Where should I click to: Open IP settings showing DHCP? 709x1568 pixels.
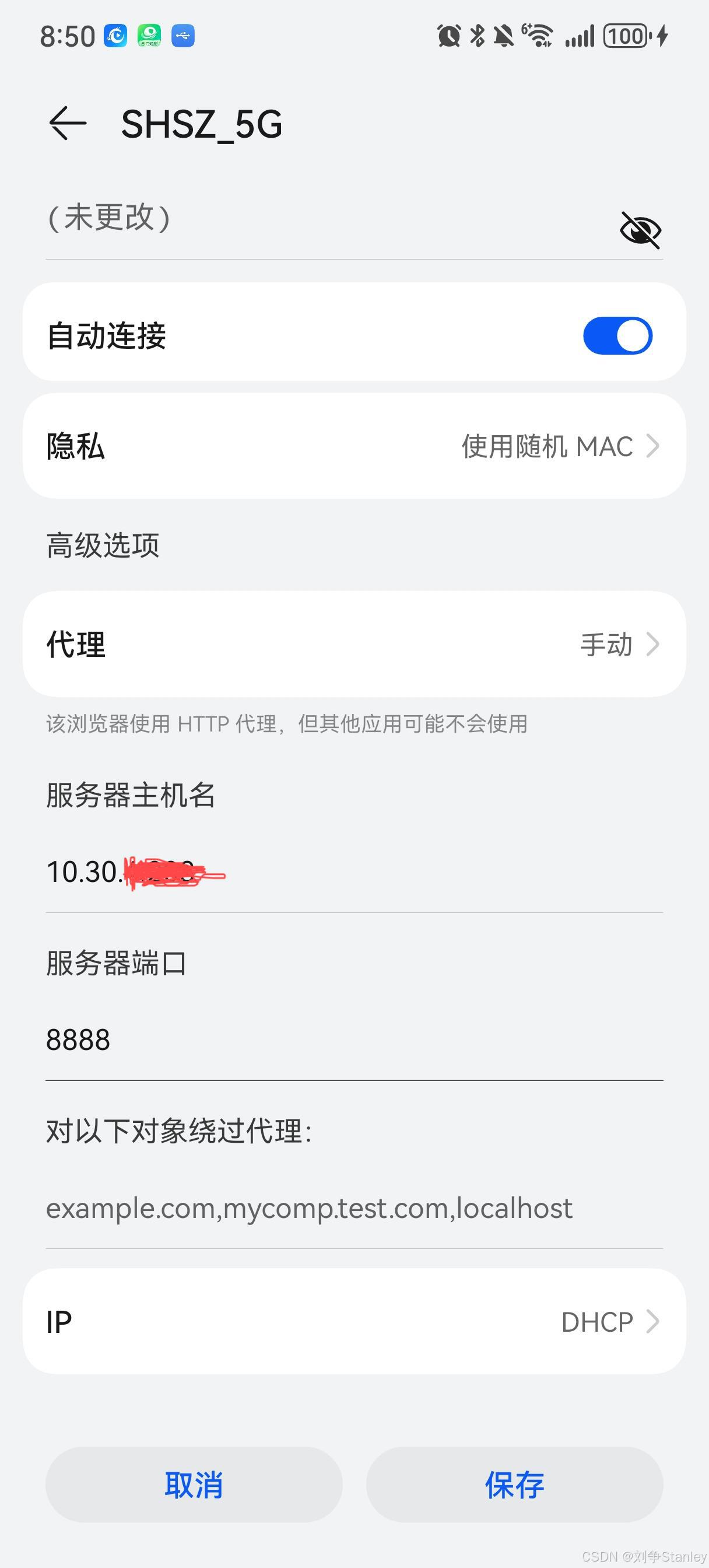(354, 1322)
